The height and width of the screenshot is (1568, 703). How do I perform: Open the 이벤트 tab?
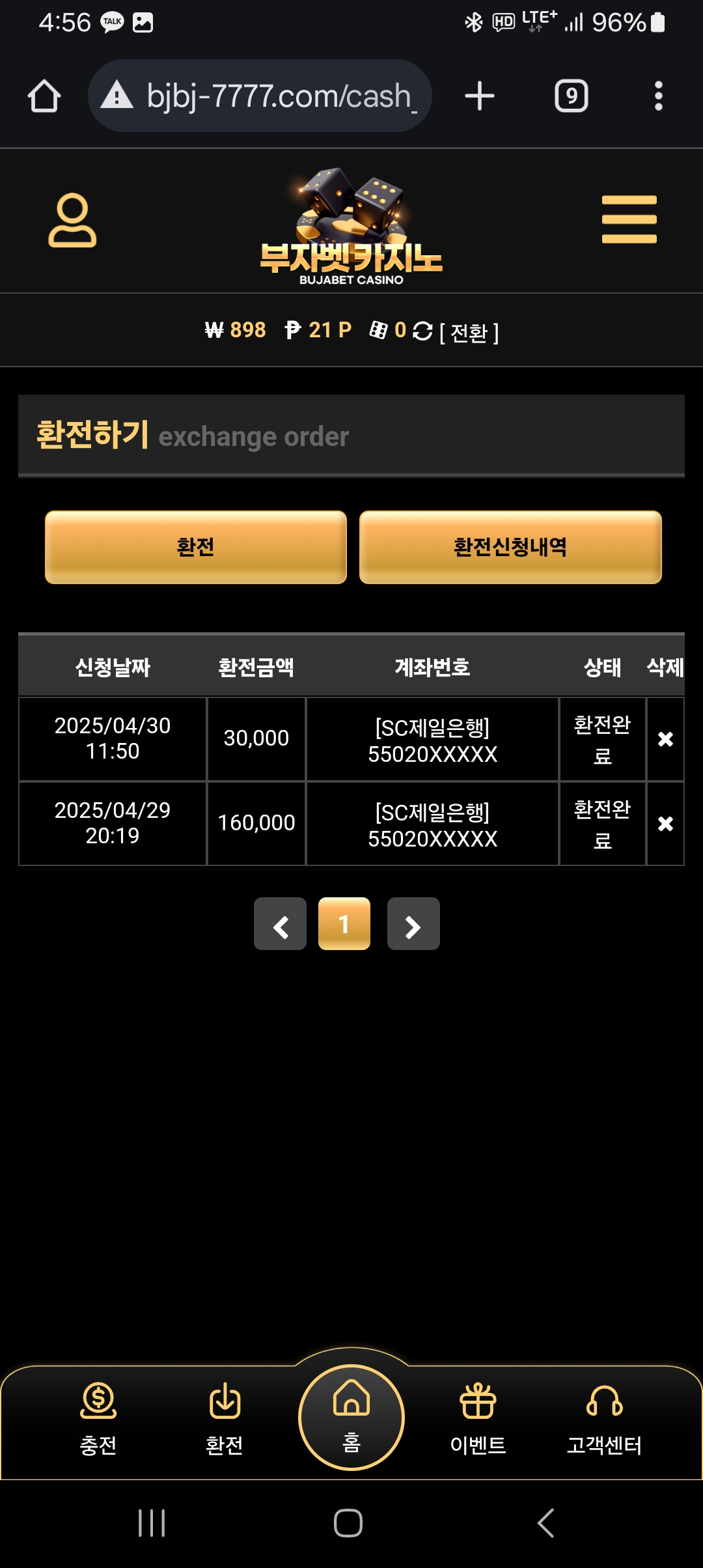pyautogui.click(x=478, y=1420)
